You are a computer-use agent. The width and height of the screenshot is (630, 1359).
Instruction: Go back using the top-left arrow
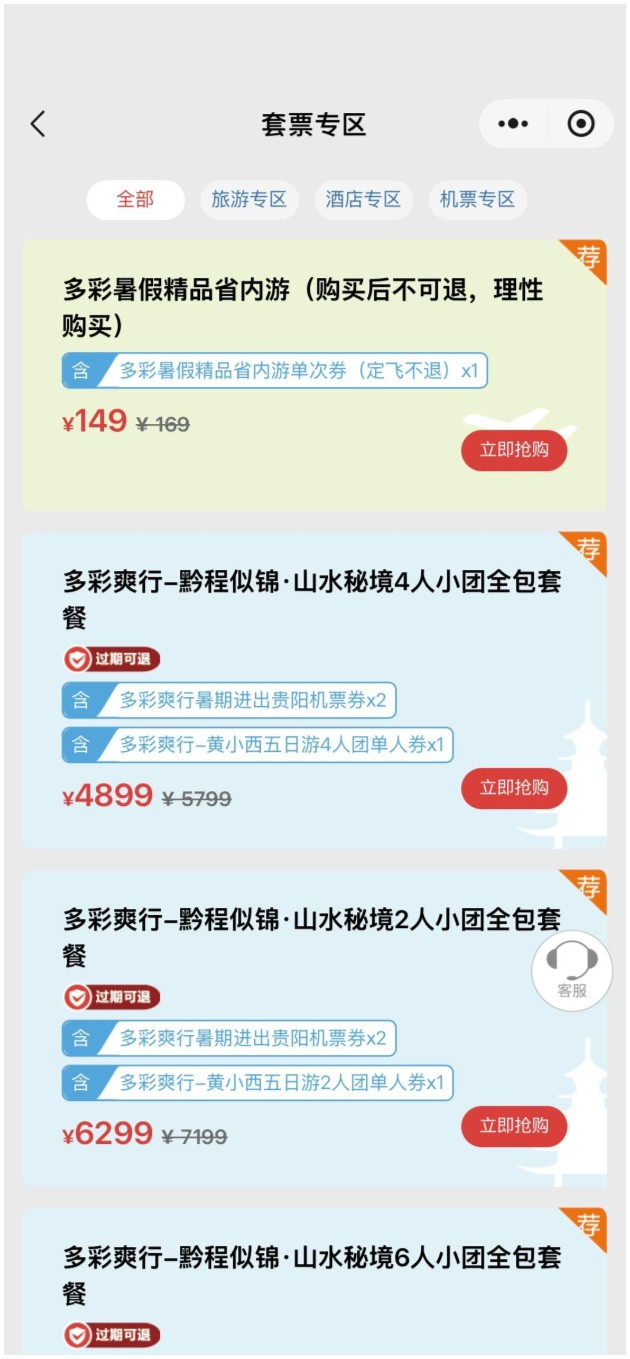pyautogui.click(x=38, y=124)
